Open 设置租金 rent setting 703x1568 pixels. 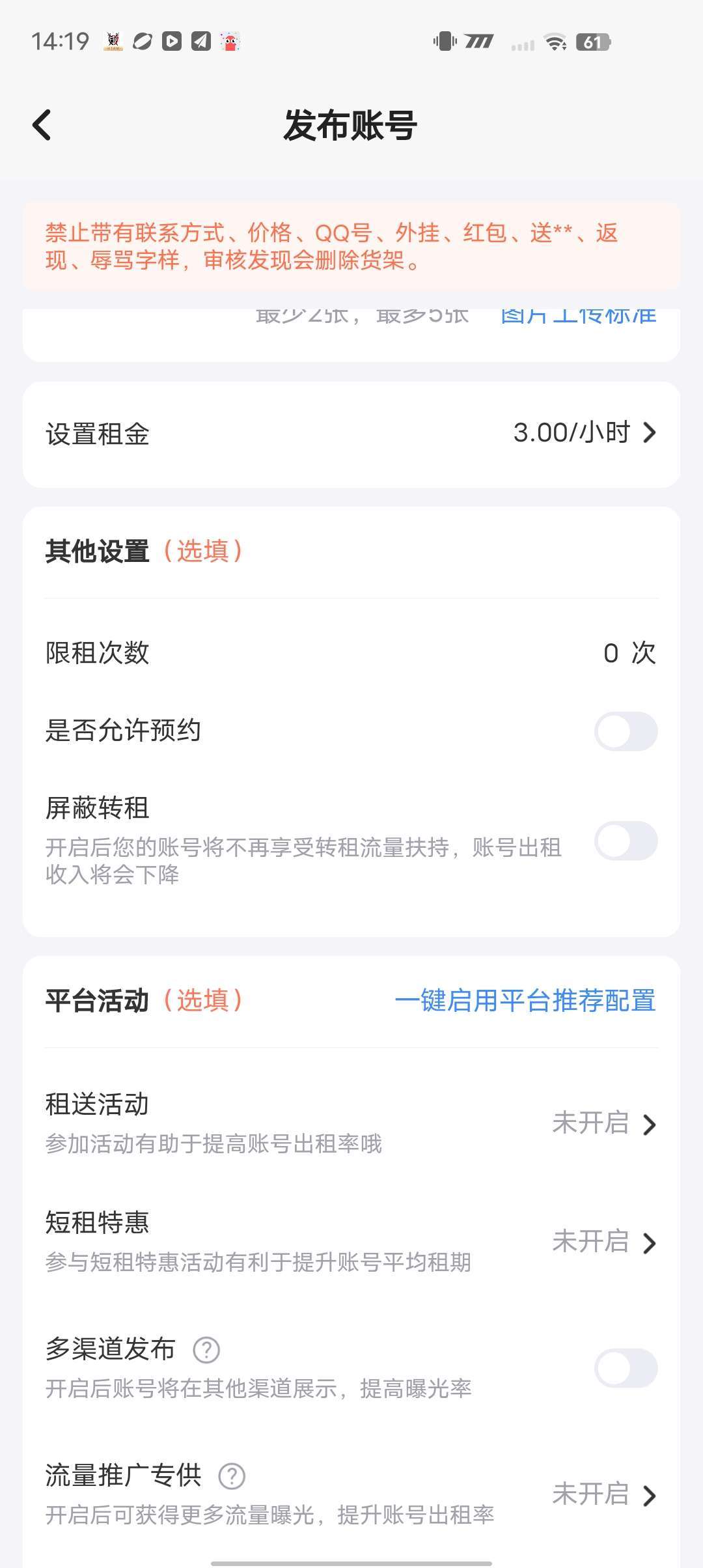(x=351, y=434)
